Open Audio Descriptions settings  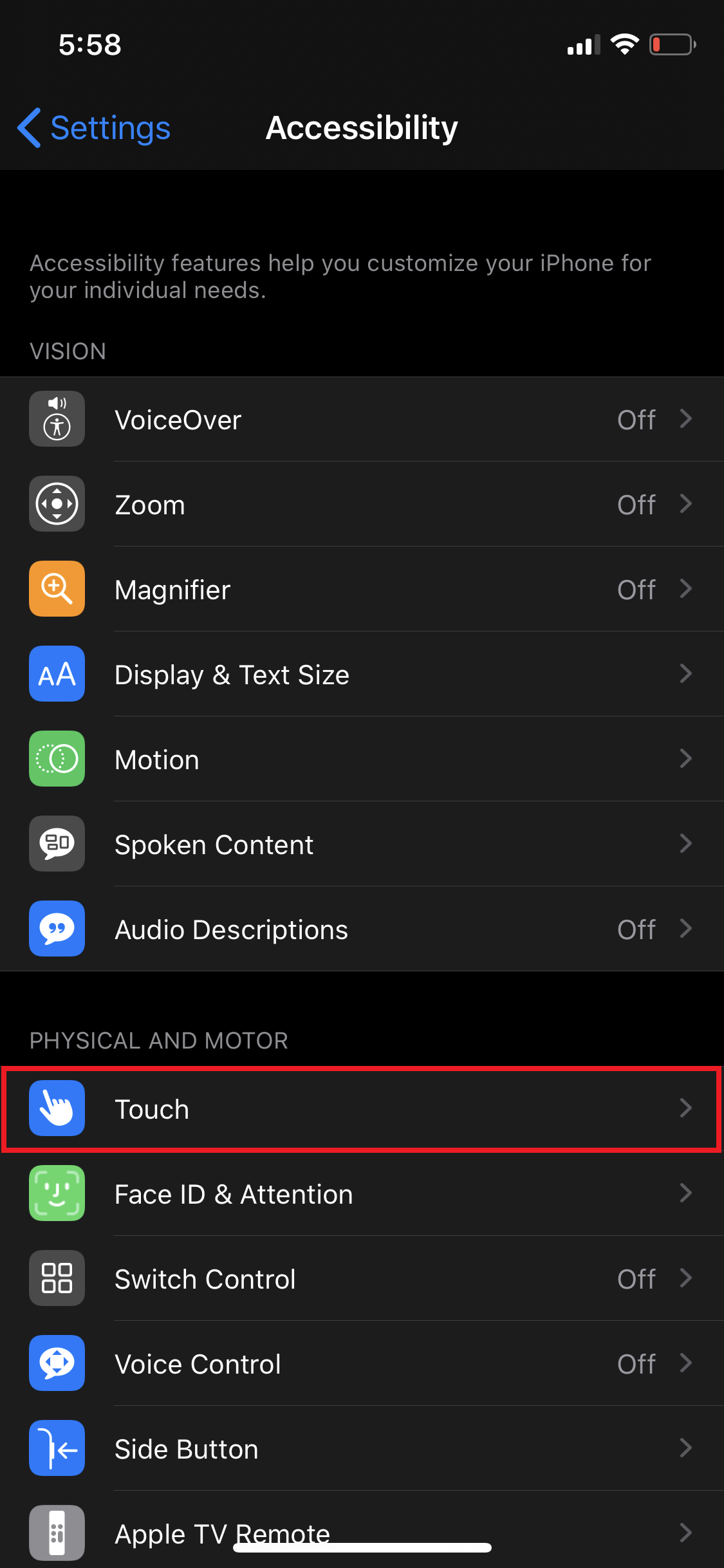[362, 929]
